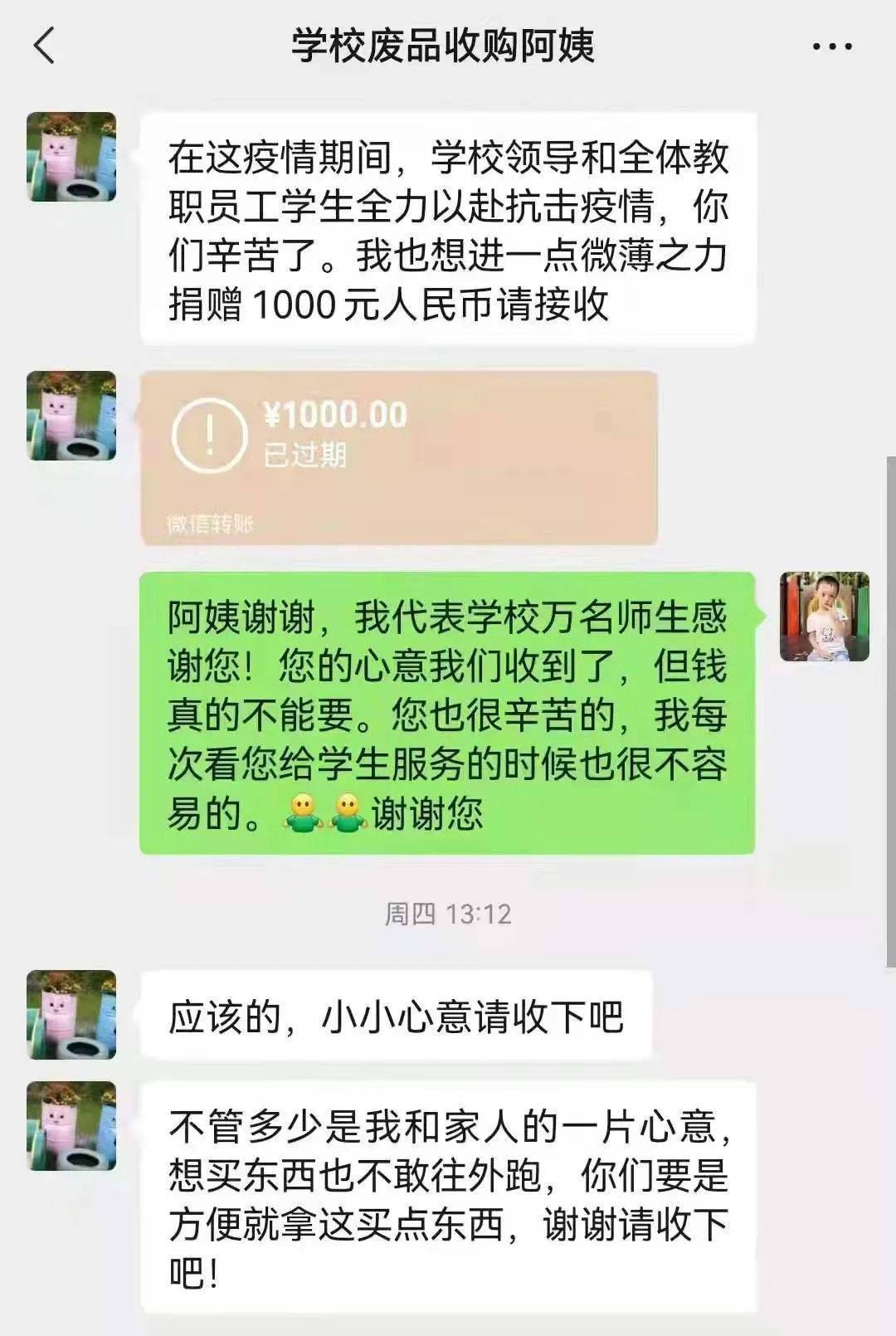Open the three-dot chat info menu
Viewport: 896px width, 1336px height.
click(831, 47)
